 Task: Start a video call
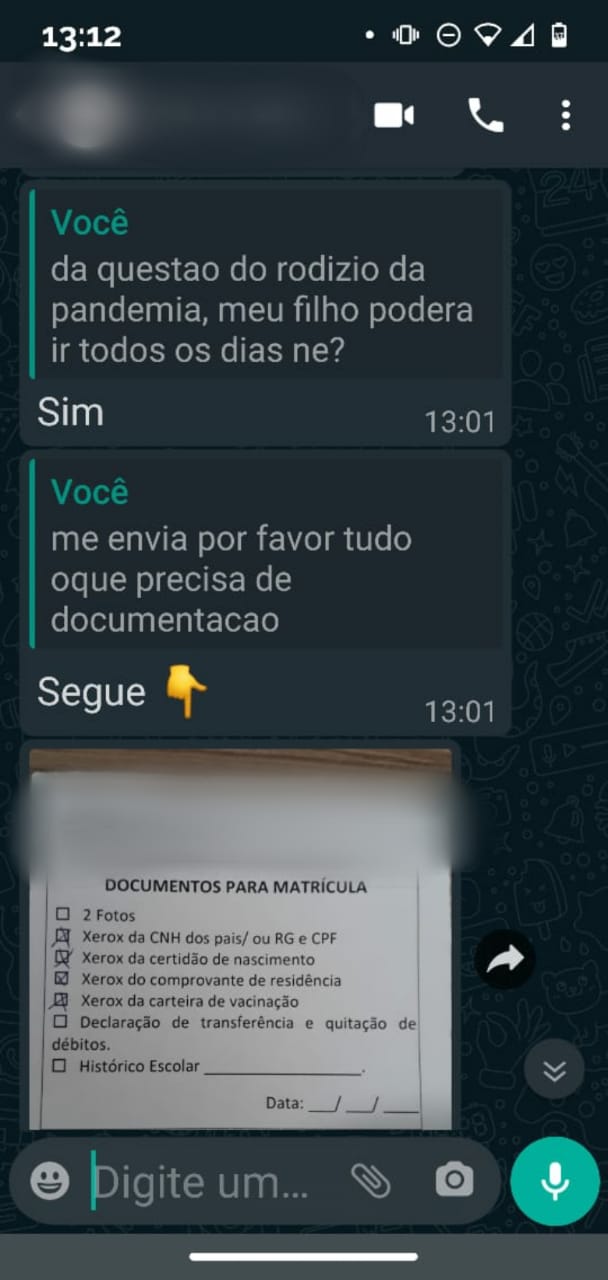pyautogui.click(x=394, y=116)
